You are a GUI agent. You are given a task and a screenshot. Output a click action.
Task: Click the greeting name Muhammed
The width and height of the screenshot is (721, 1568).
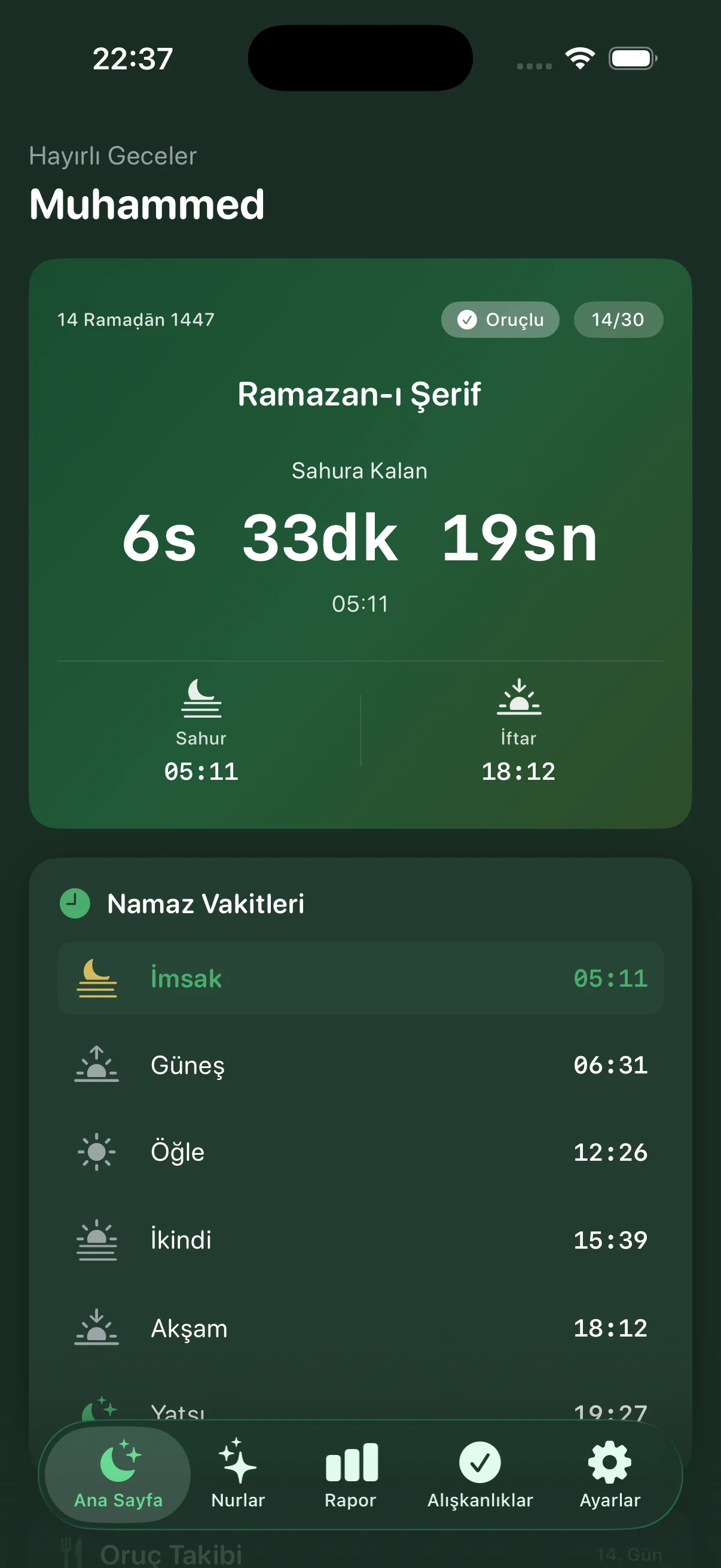tap(146, 204)
